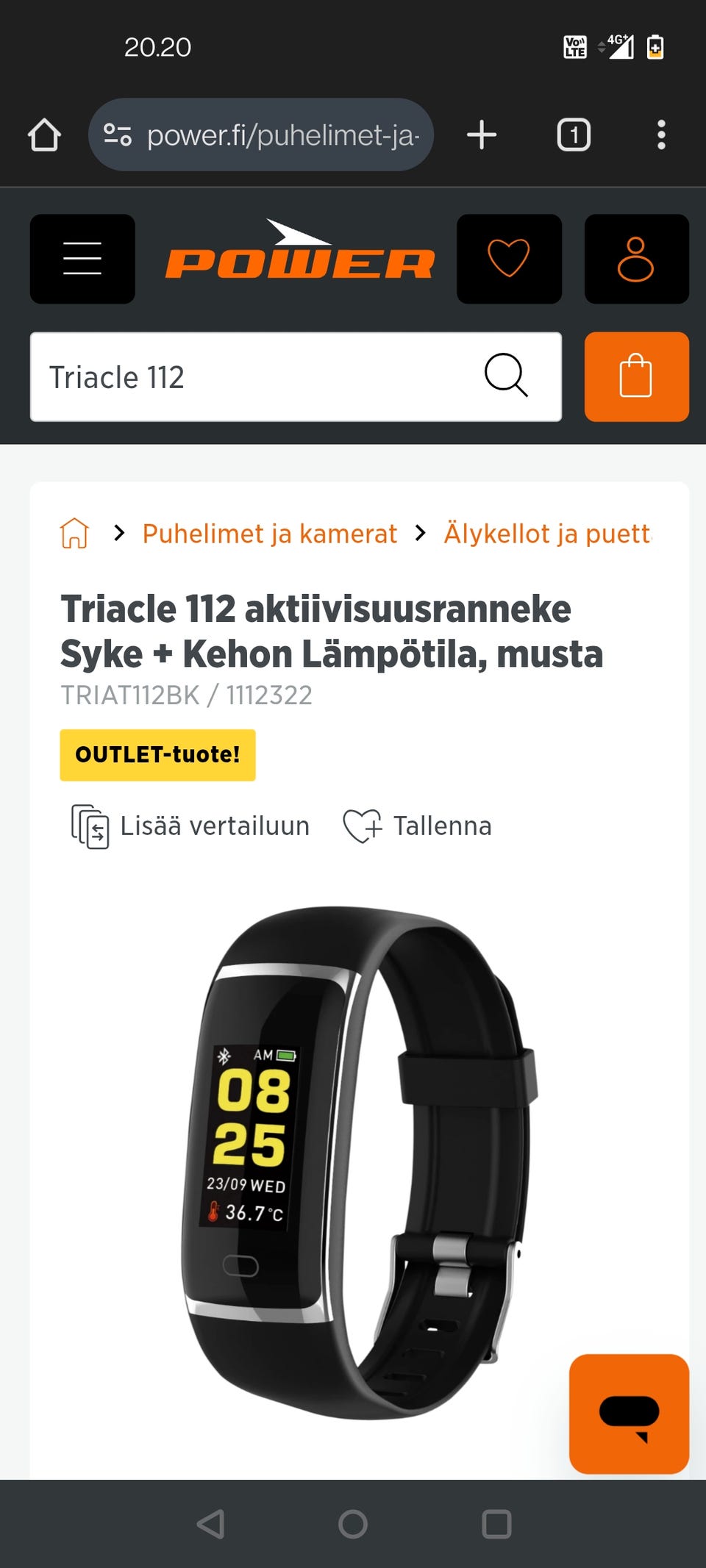The image size is (706, 1568).
Task: Open the tab switcher showing one tab
Action: 574,135
